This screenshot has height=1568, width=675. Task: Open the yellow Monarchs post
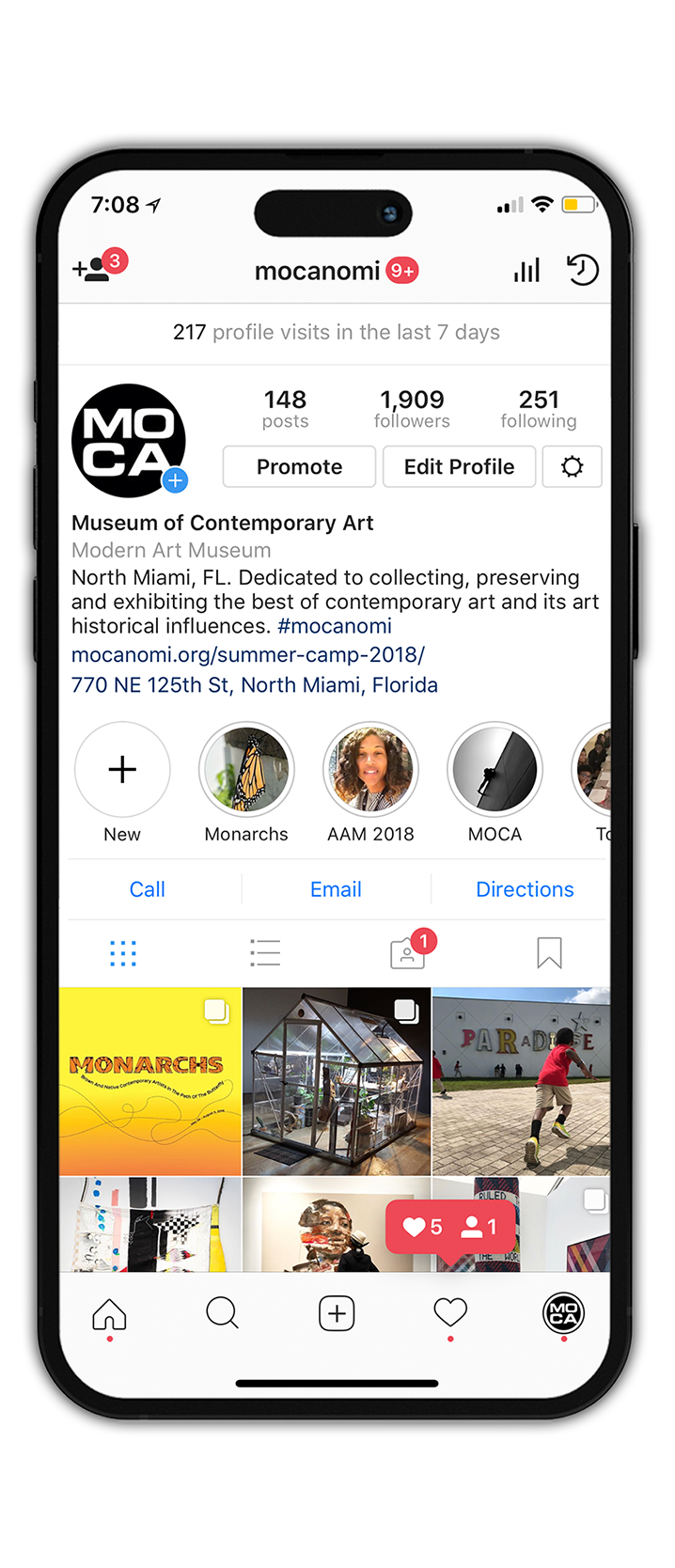150,1081
